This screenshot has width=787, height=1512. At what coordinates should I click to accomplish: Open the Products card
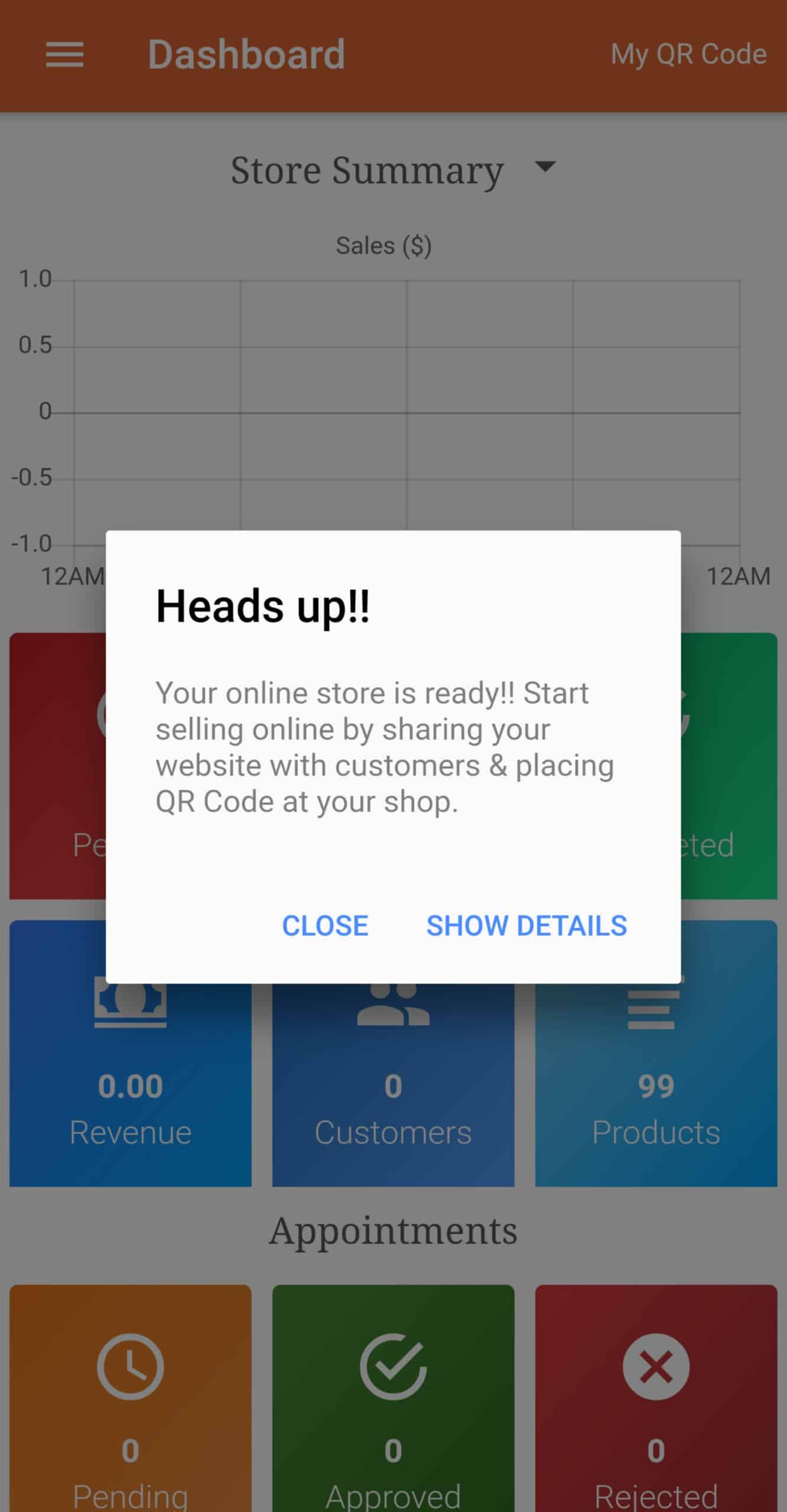coord(656,1053)
